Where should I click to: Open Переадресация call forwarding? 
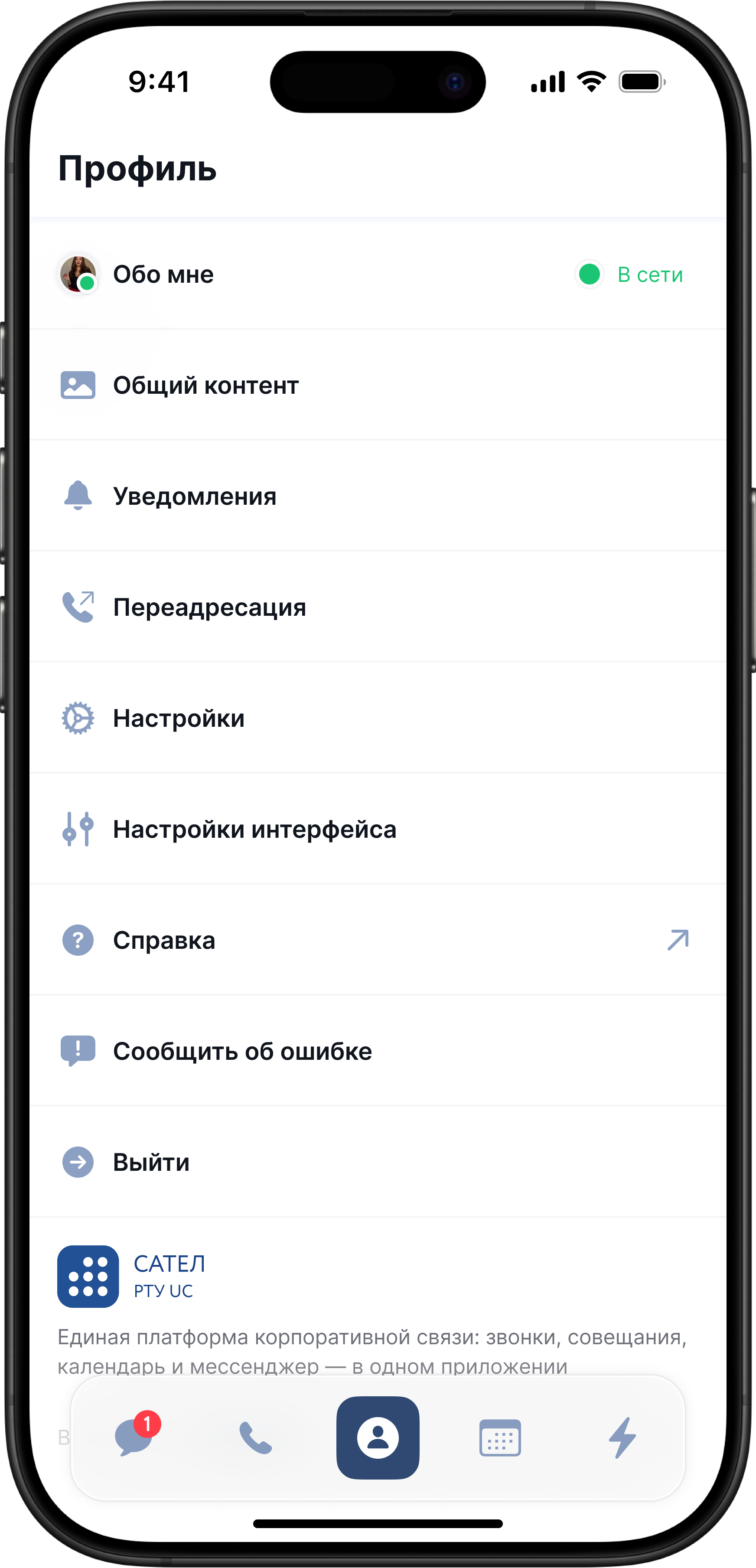coord(209,608)
